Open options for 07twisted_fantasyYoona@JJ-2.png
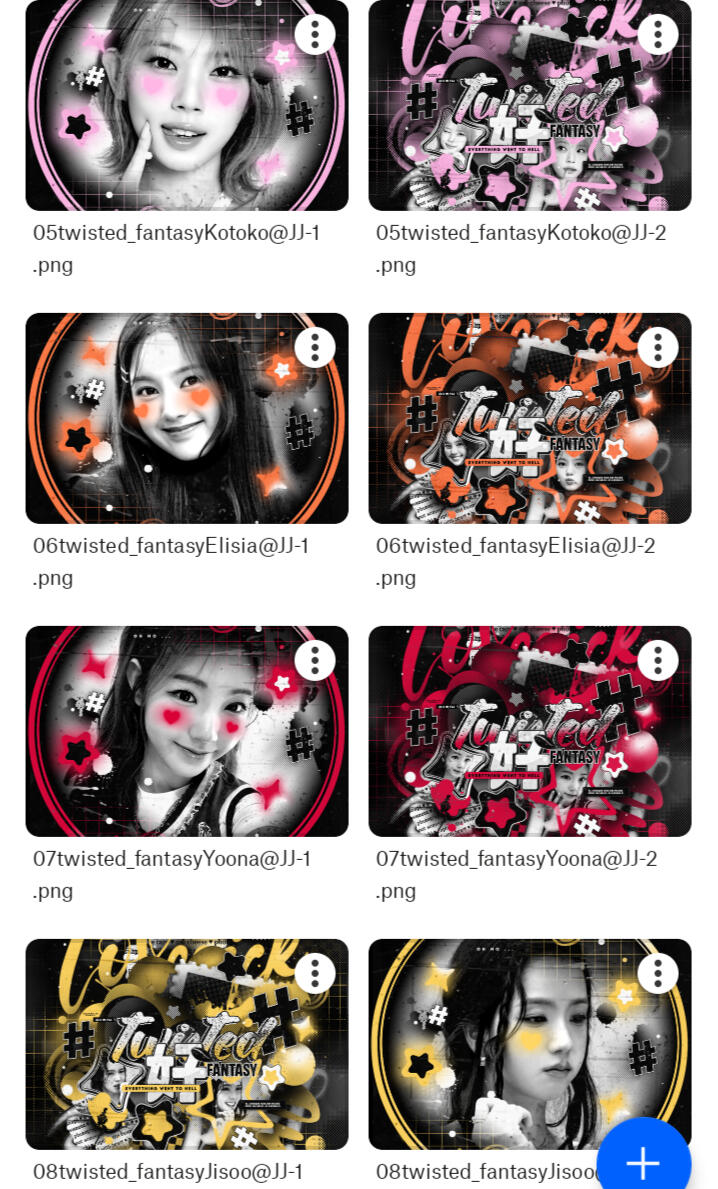This screenshot has width=718, height=1189. [658, 660]
